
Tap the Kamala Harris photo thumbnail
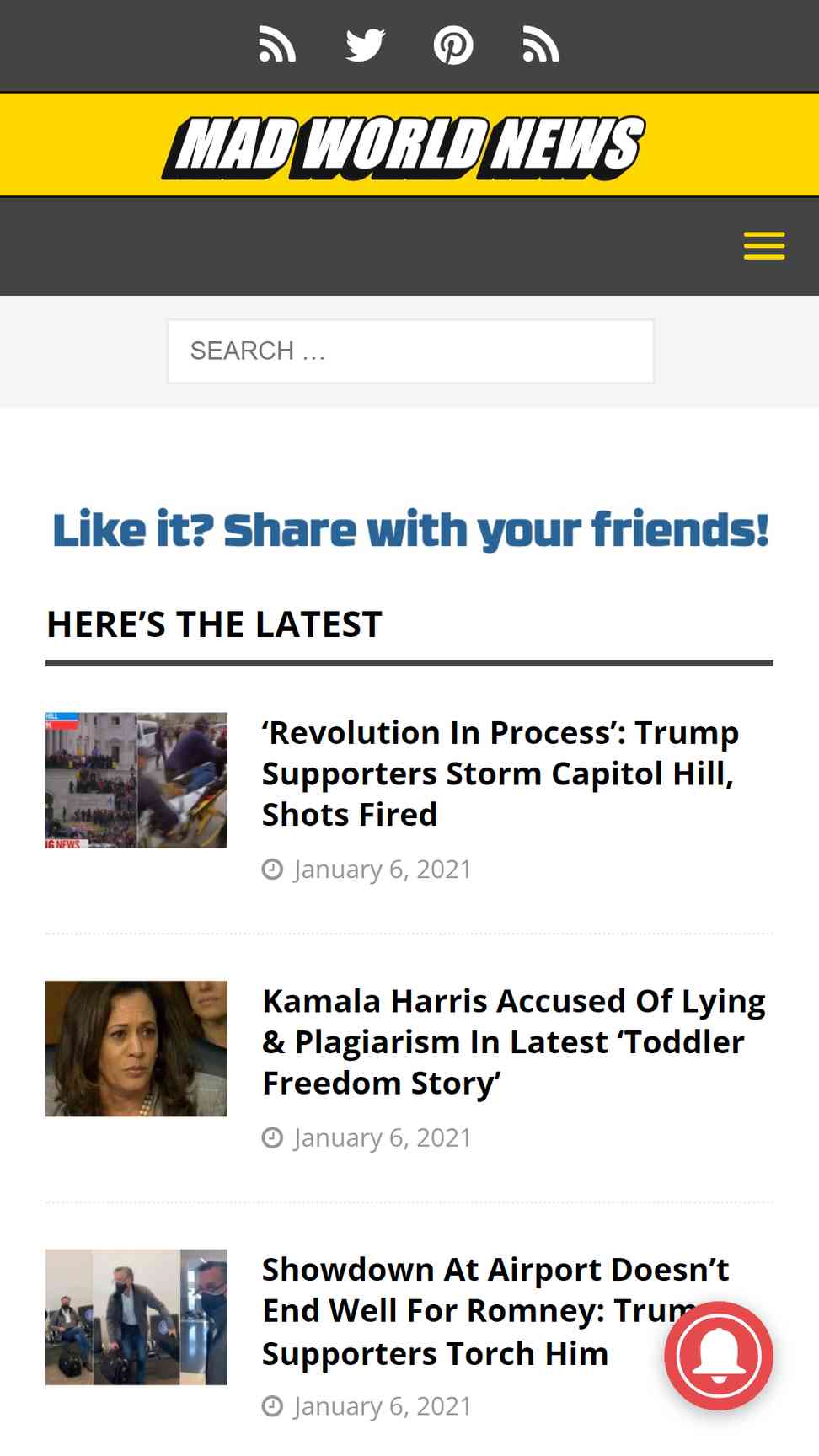coord(136,1048)
